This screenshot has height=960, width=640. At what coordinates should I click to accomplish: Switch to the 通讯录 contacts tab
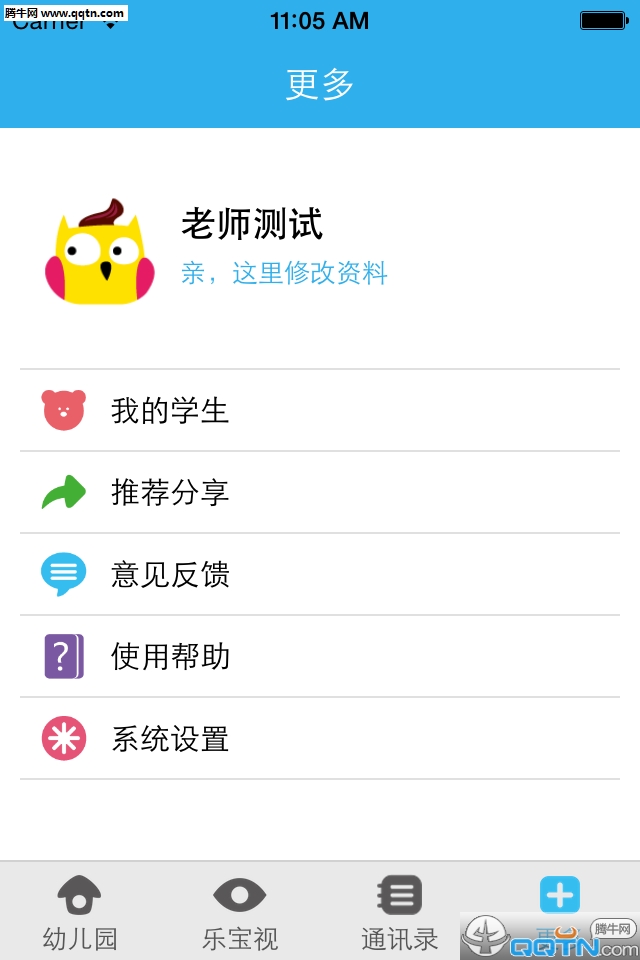click(x=400, y=911)
